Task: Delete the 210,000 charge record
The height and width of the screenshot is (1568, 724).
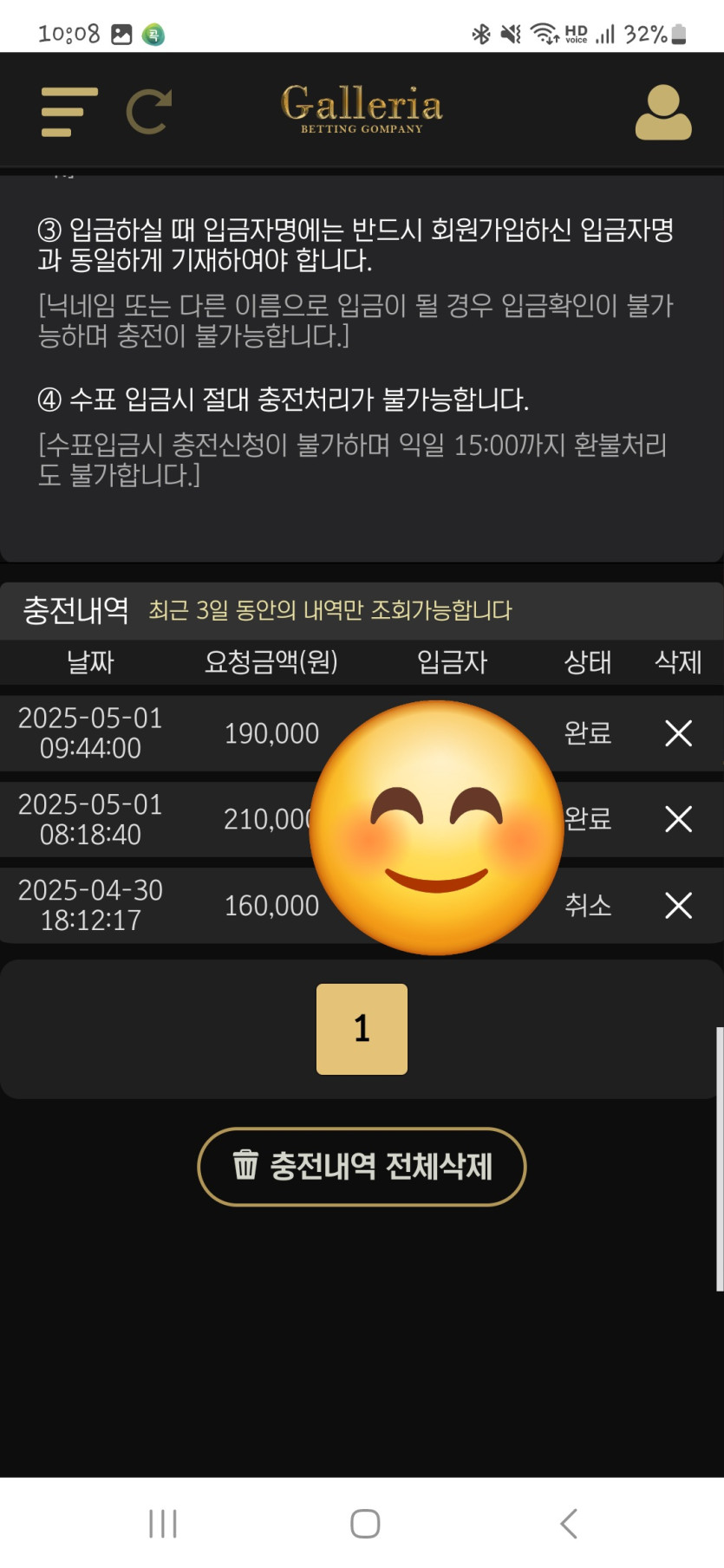Action: [678, 819]
